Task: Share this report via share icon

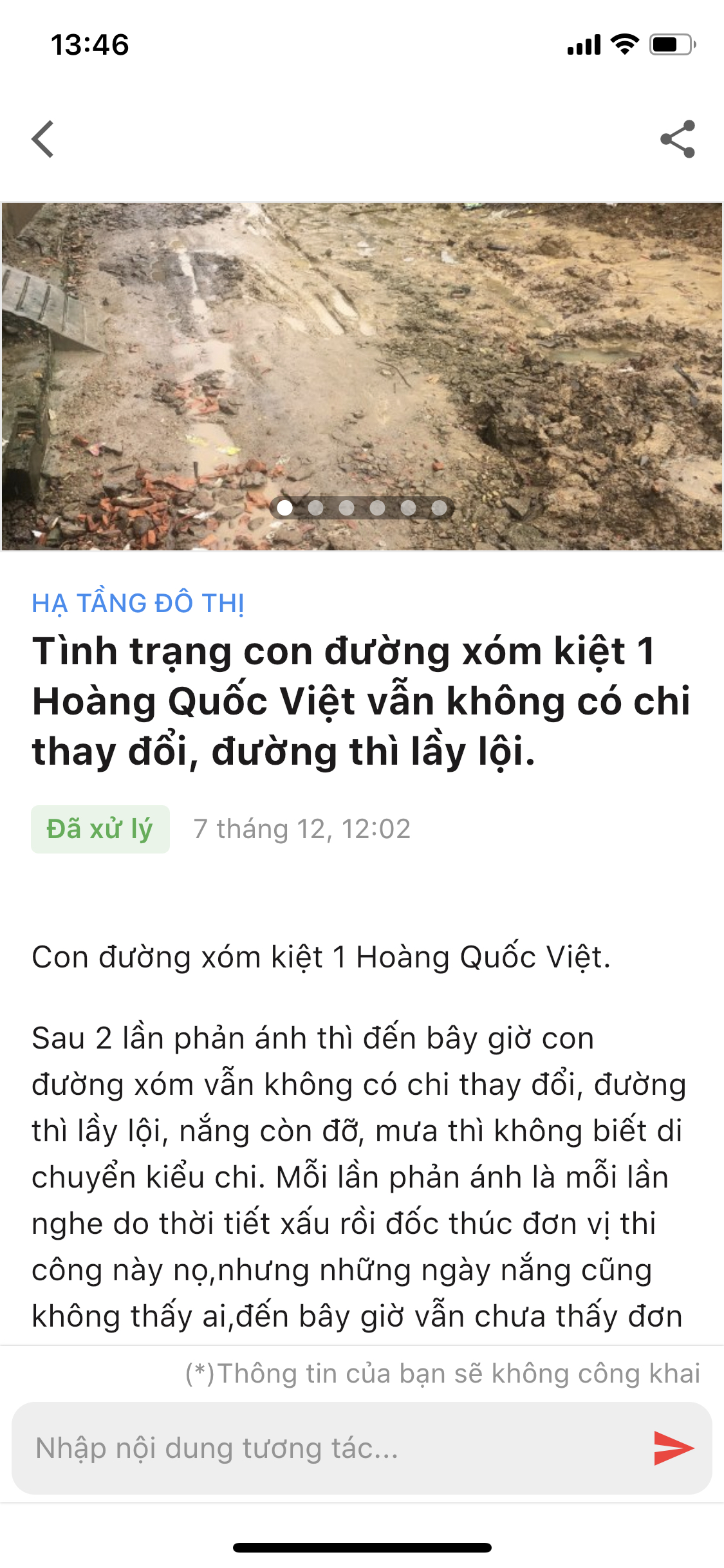Action: click(x=678, y=139)
